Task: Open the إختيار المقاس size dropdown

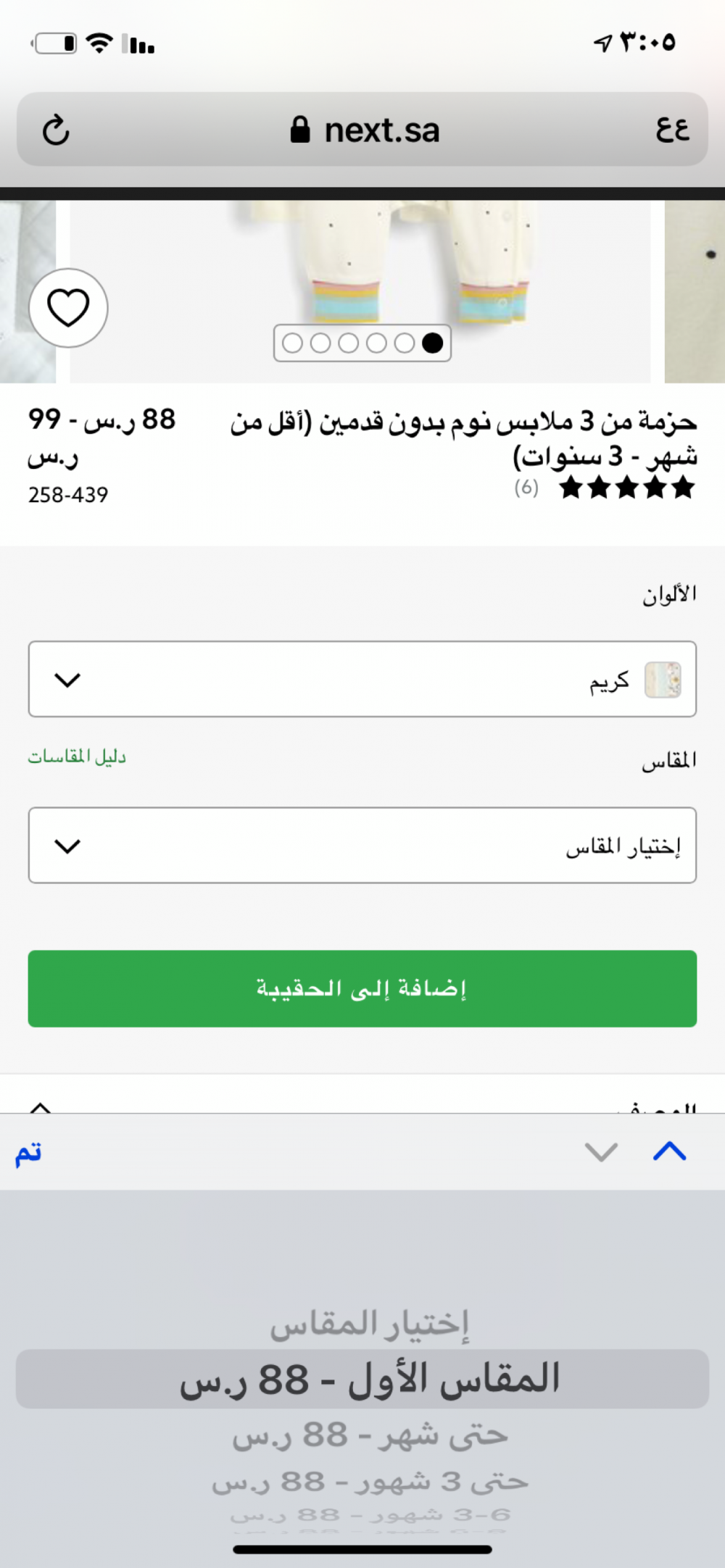Action: (x=362, y=846)
